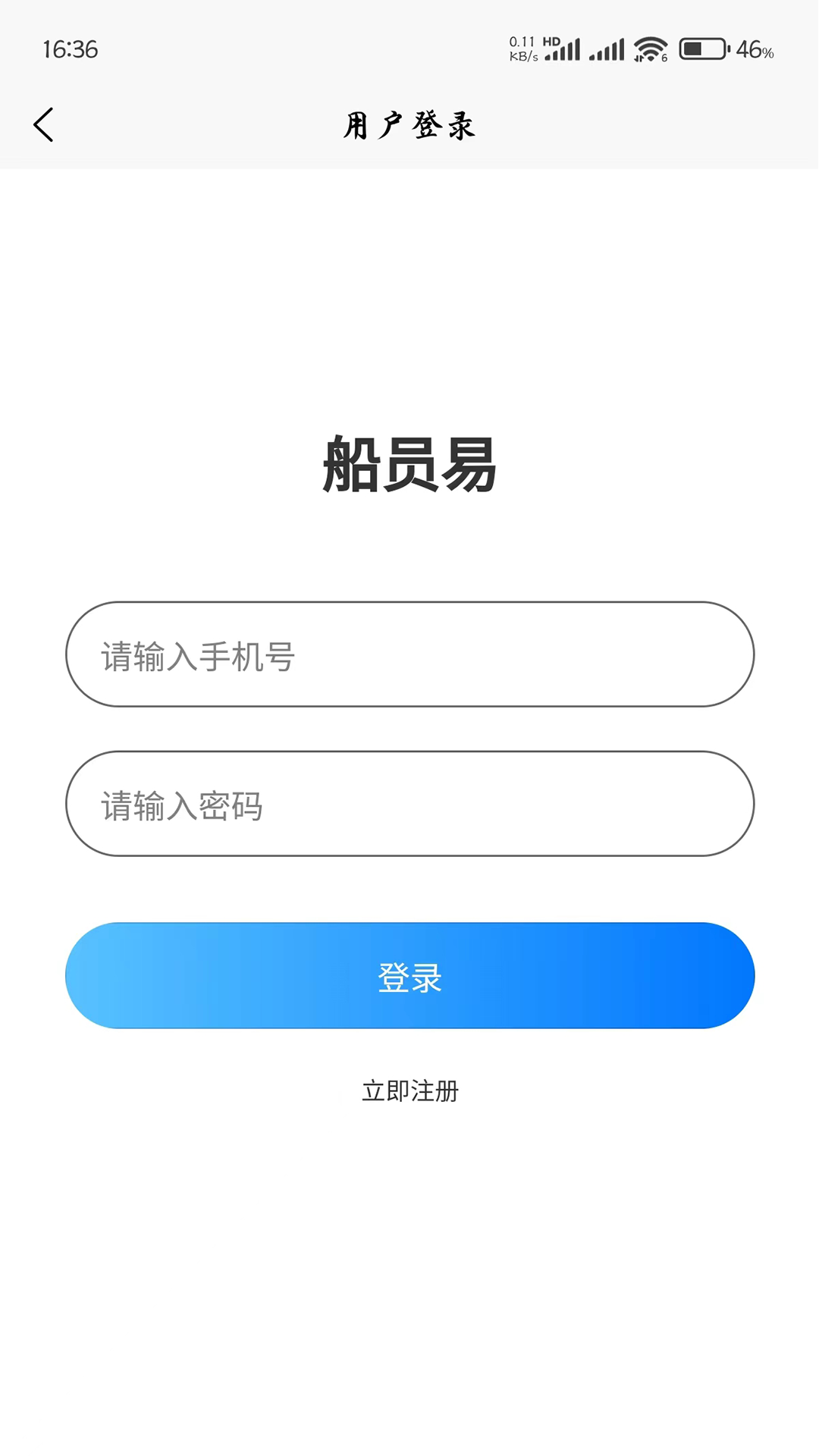Open 立即注册 to register now

pos(410,1091)
